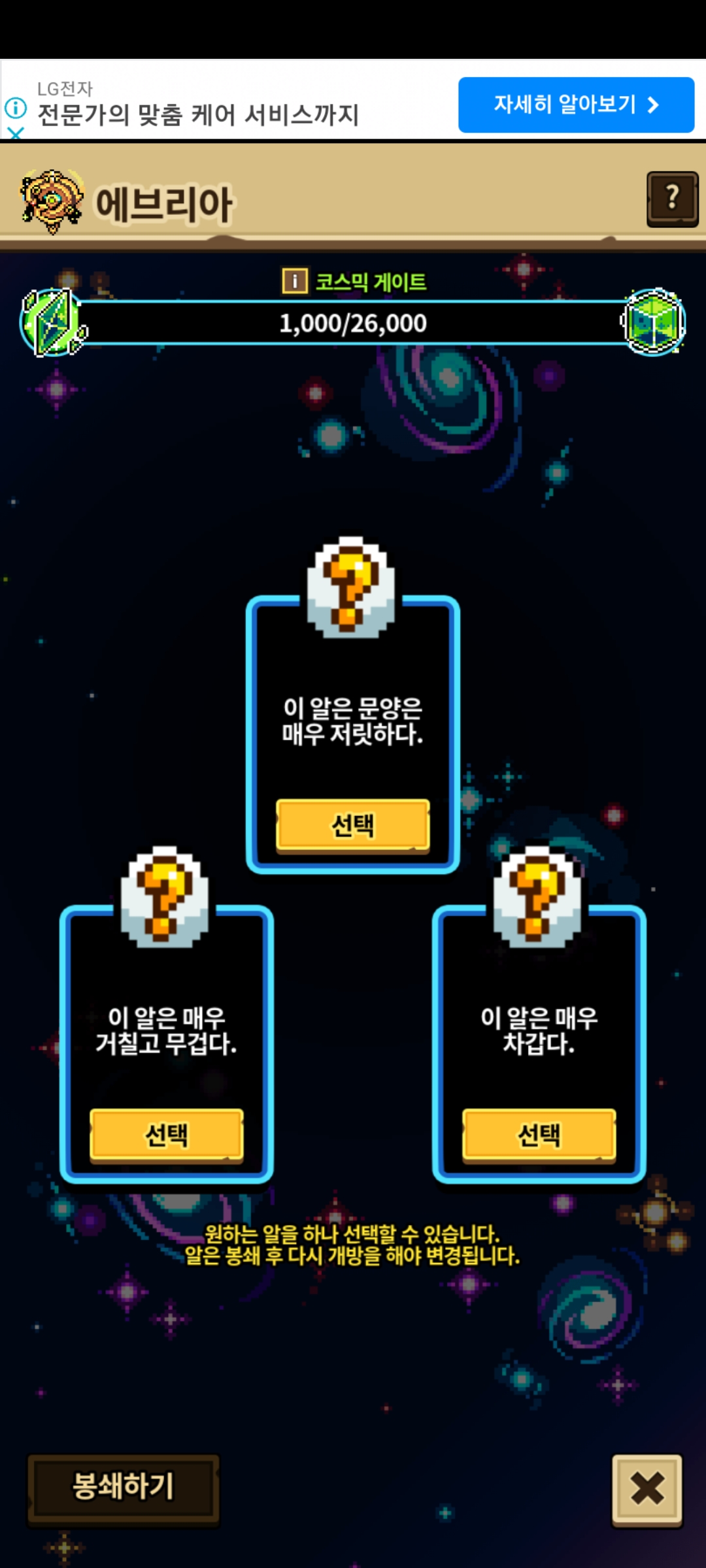Open the question mark help button
The image size is (706, 1568).
click(672, 199)
